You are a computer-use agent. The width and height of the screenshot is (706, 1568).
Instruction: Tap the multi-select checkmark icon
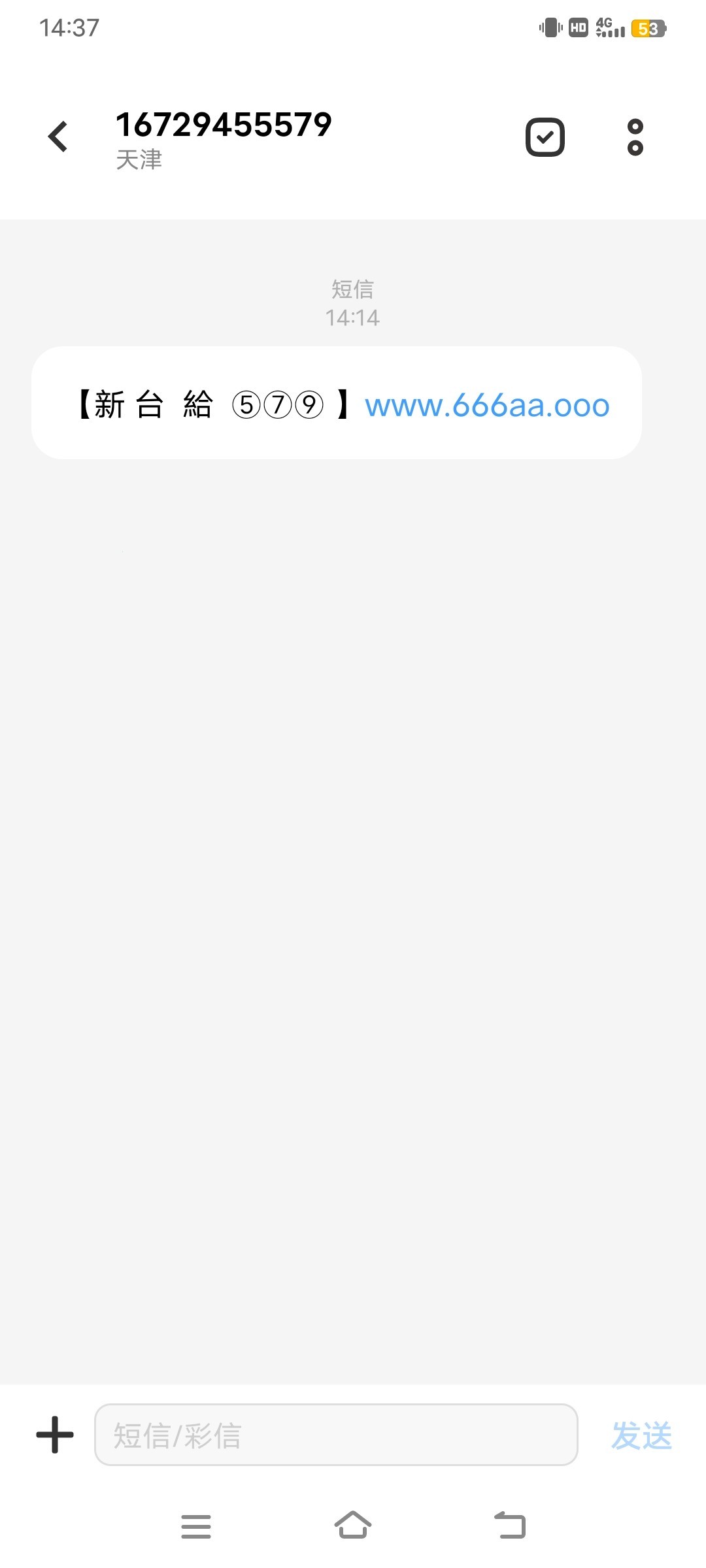[x=545, y=137]
